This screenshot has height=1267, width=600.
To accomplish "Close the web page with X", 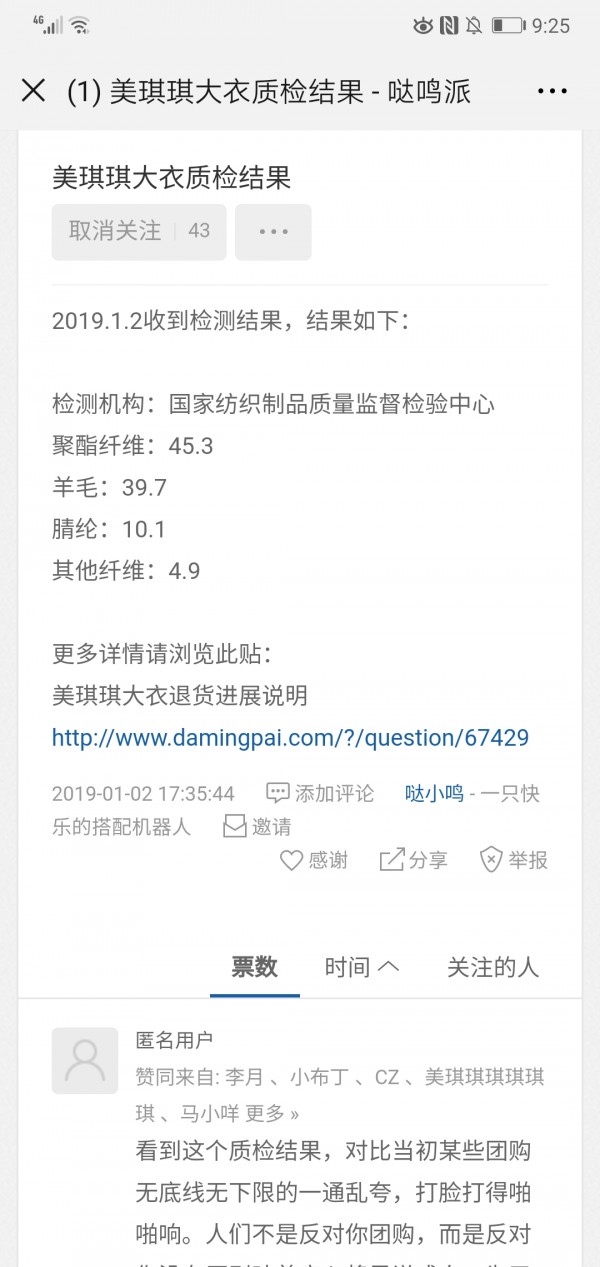I will coord(33,91).
